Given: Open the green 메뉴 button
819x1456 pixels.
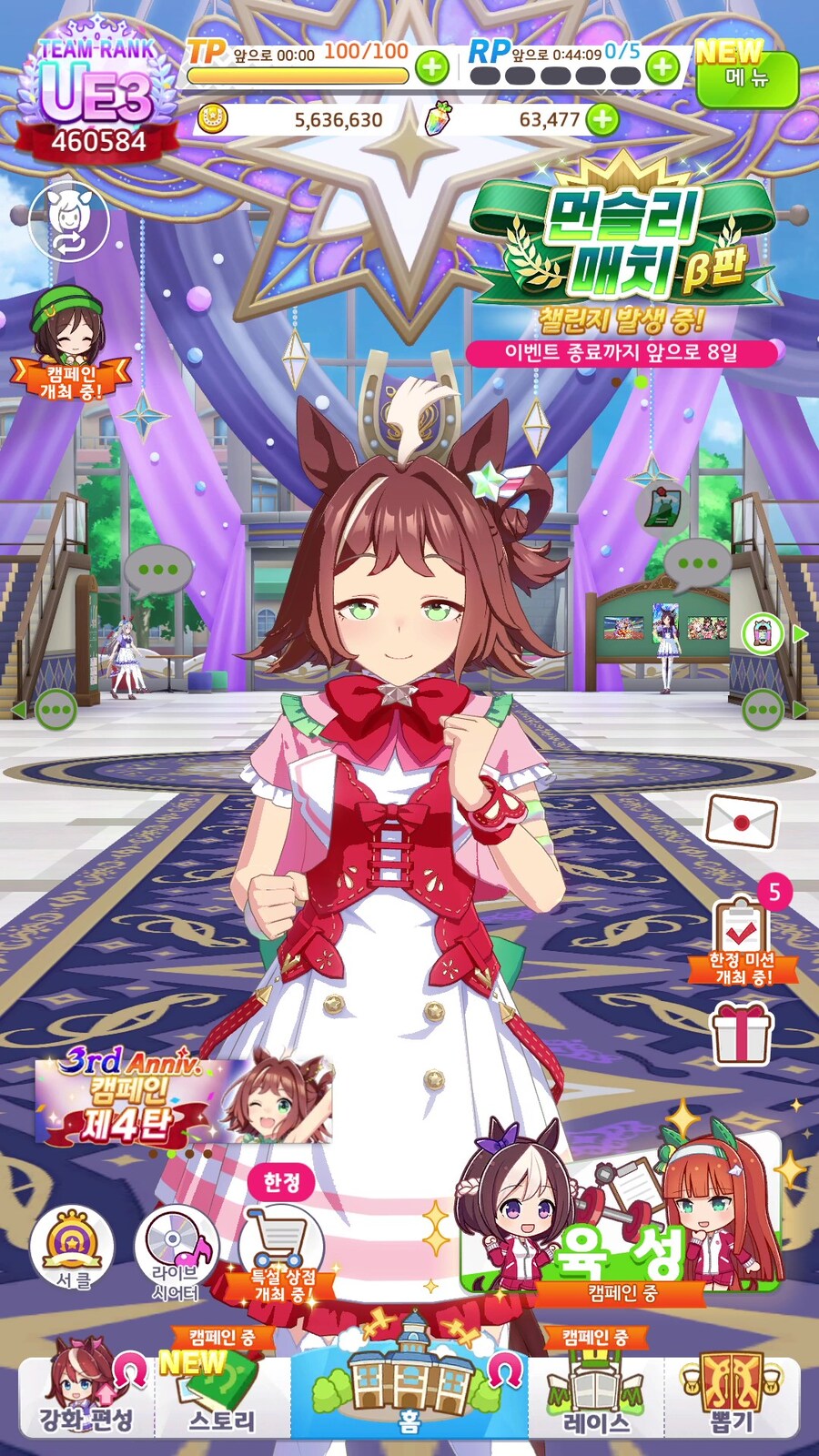Looking at the screenshot, I should click(746, 78).
